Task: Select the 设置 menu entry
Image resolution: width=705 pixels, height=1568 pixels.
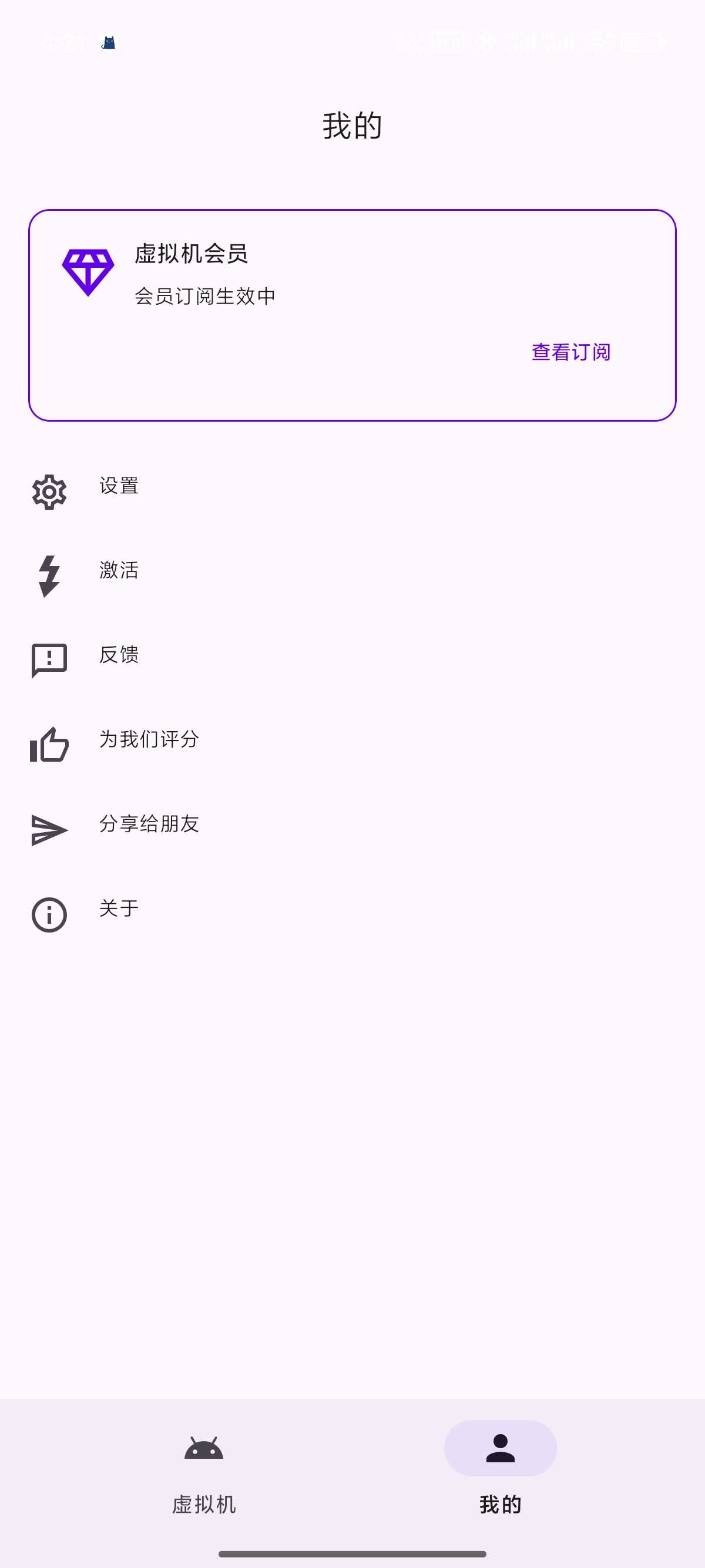Action: 119,486
